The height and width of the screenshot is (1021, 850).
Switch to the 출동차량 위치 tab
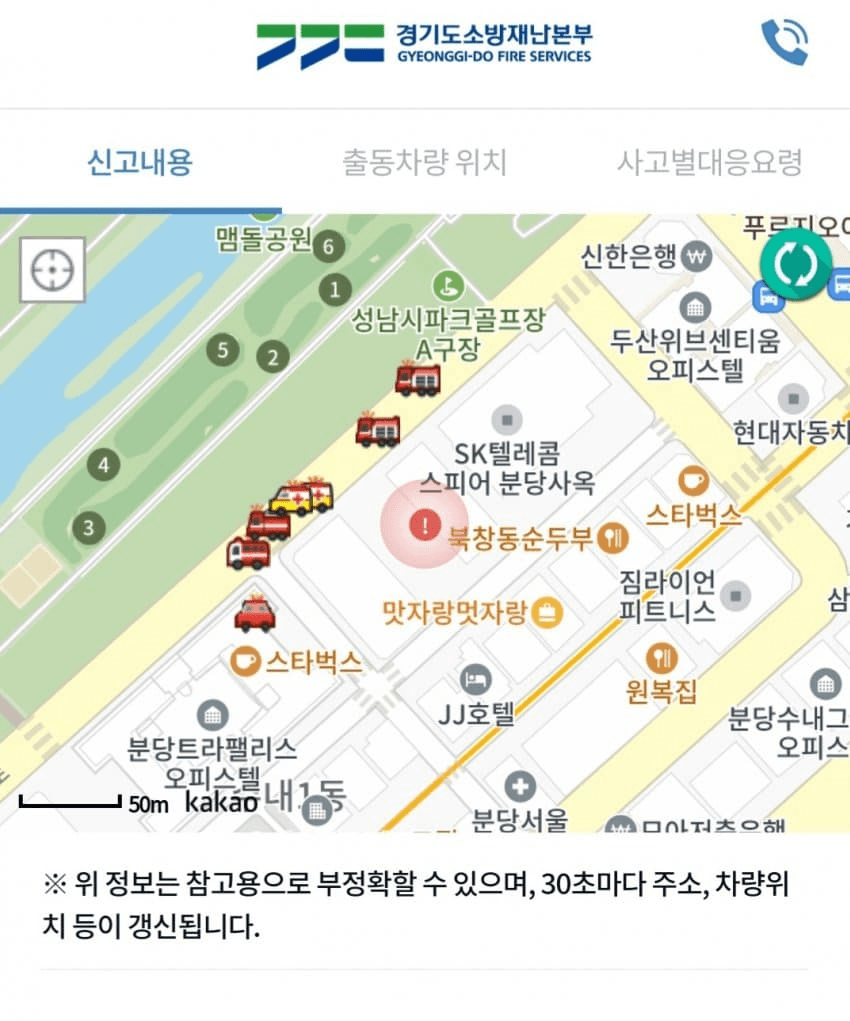pyautogui.click(x=425, y=161)
